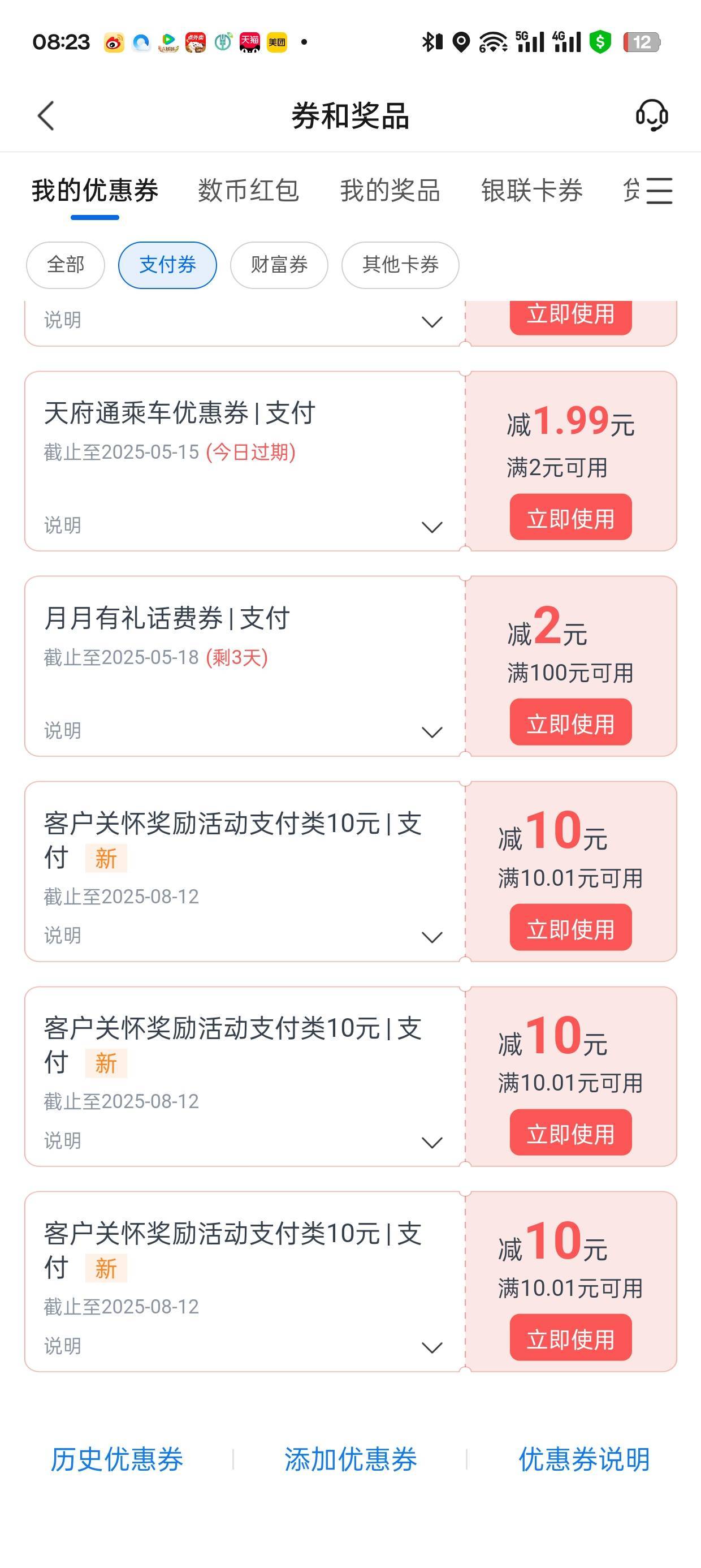Select the 支付券 filter chip

coord(167,265)
